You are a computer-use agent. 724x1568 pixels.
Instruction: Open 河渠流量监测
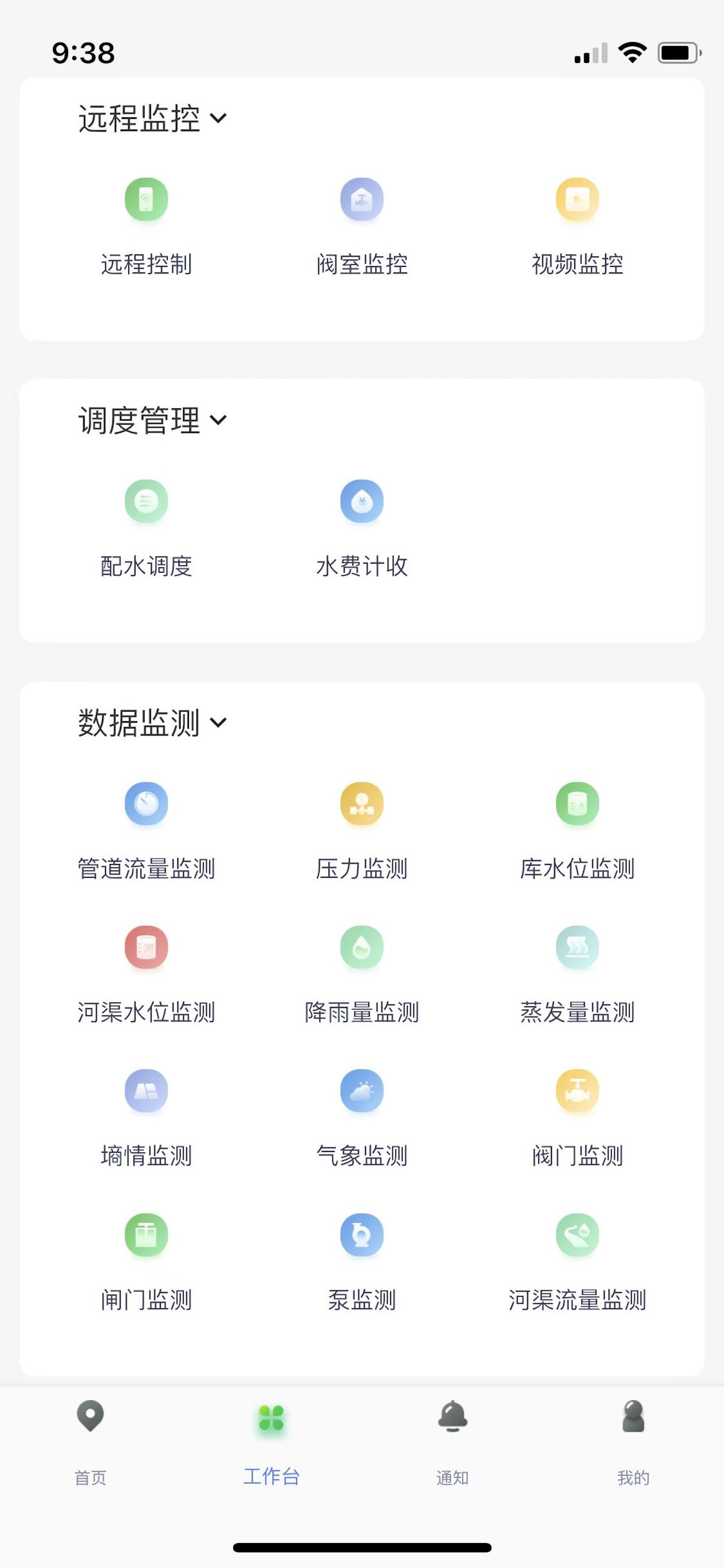[x=577, y=1262]
